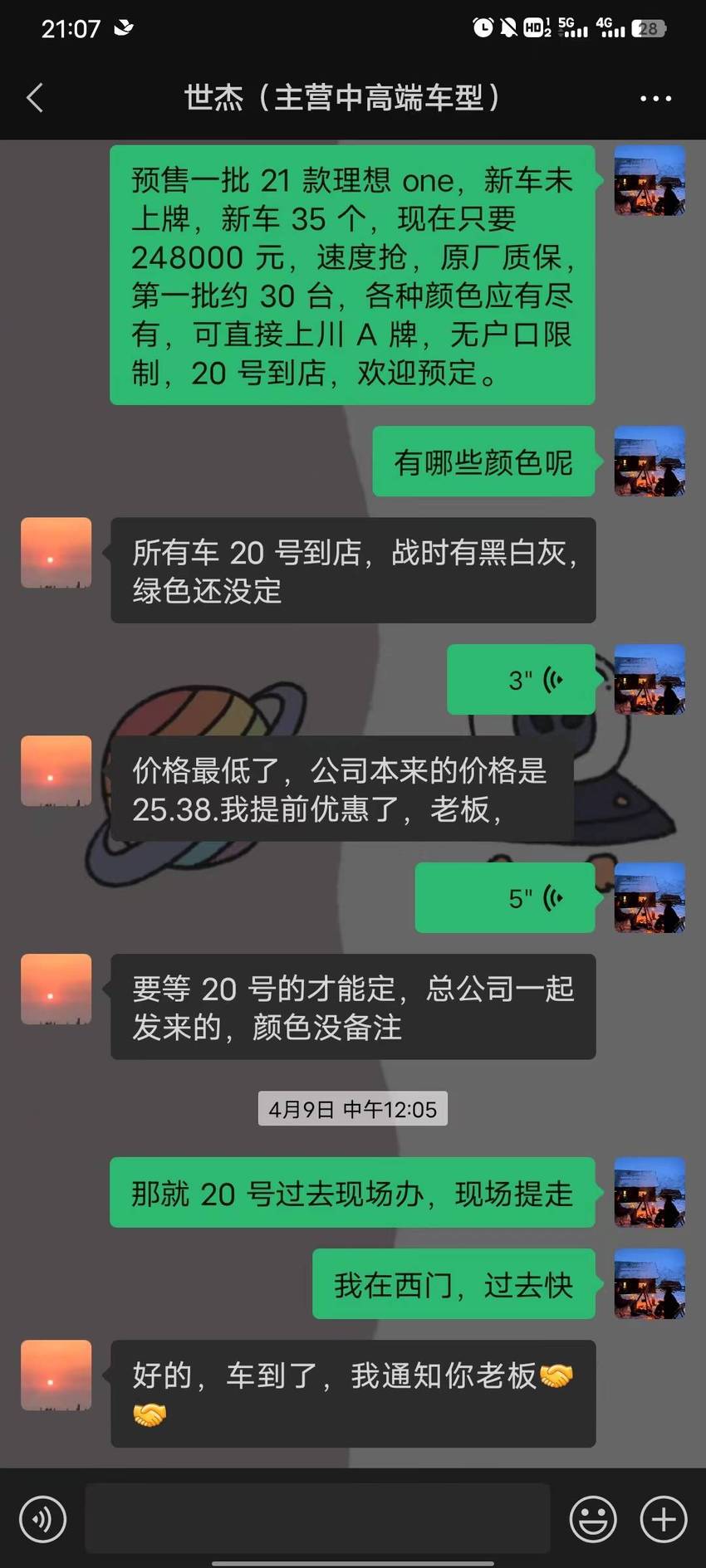
Task: Tap the message text field
Action: (x=317, y=1518)
